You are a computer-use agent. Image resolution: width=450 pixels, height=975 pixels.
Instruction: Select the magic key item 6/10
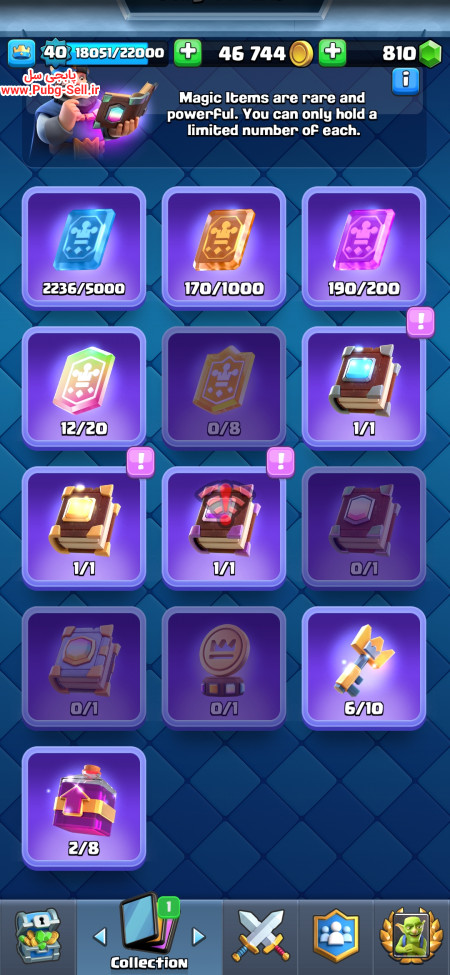364,667
